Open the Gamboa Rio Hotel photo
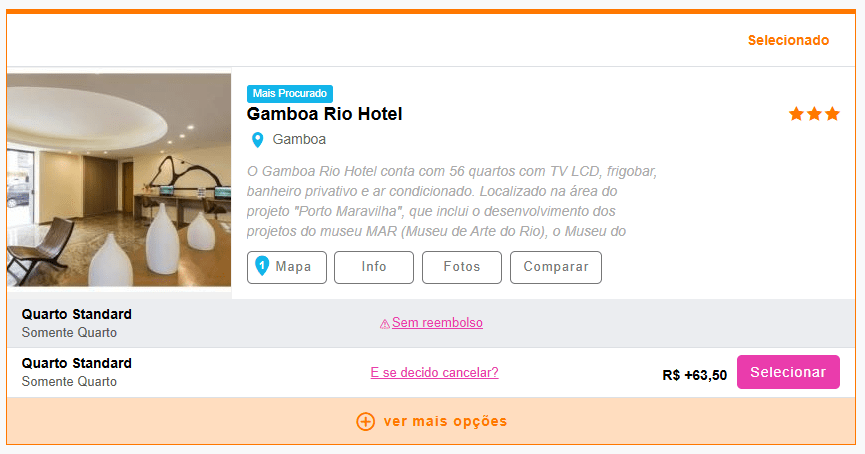 119,180
